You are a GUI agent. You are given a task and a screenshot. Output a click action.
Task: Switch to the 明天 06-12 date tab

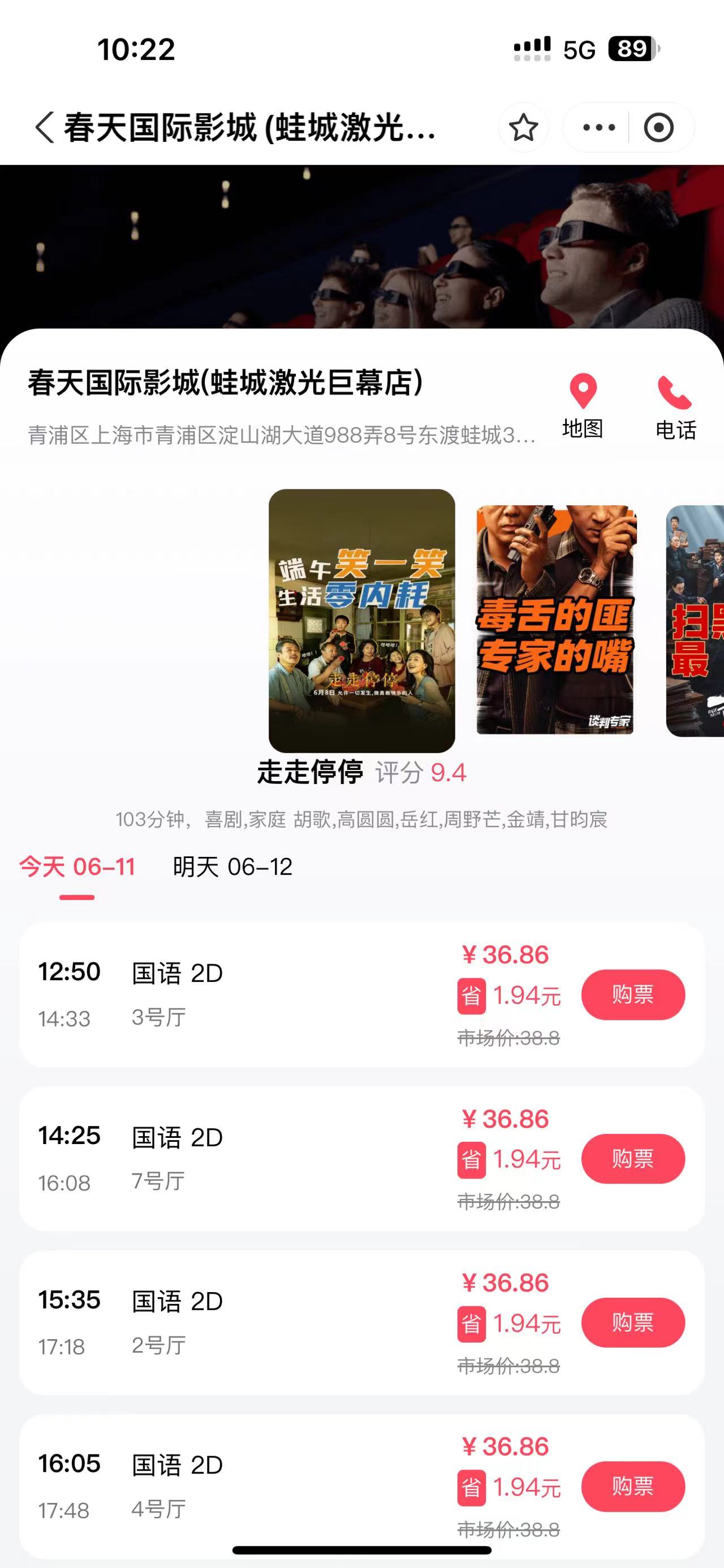pos(232,867)
